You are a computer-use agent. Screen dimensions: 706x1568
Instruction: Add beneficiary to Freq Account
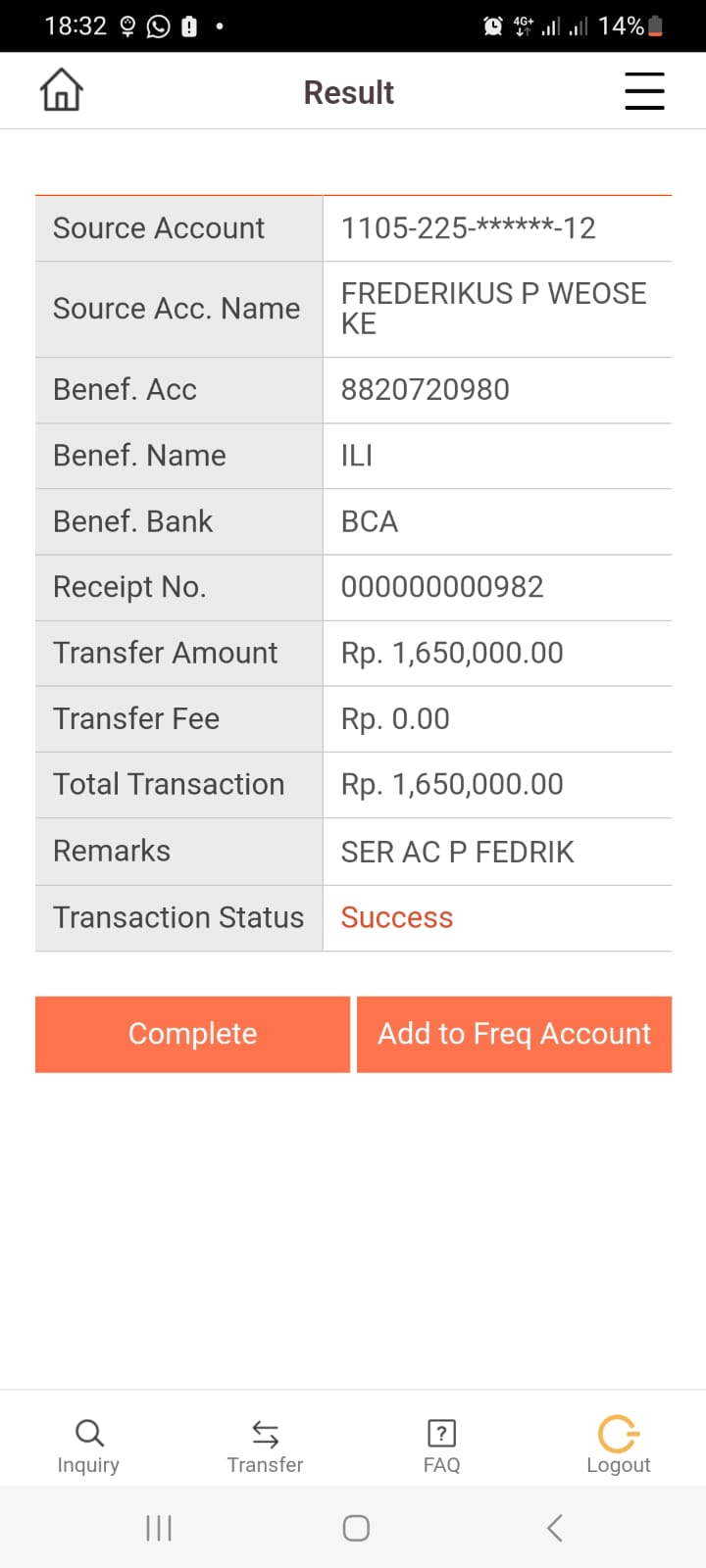point(514,1034)
